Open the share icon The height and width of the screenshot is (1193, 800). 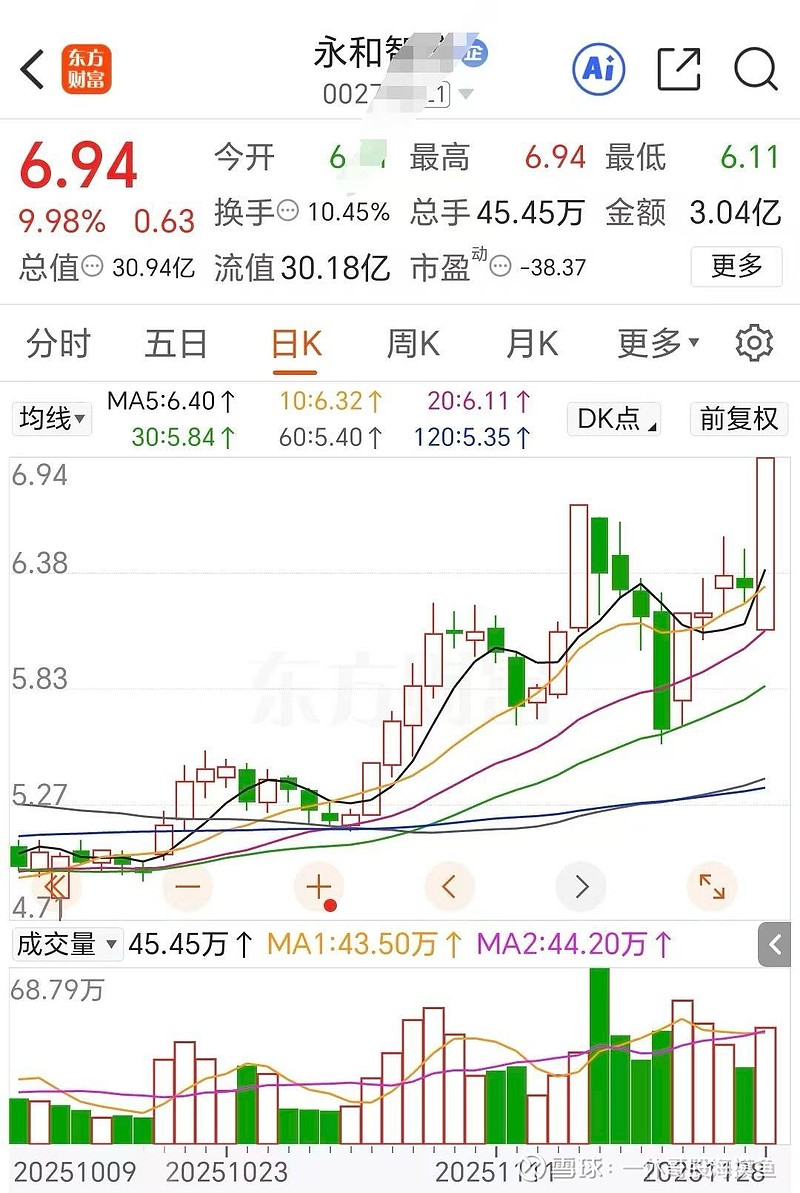coord(678,70)
